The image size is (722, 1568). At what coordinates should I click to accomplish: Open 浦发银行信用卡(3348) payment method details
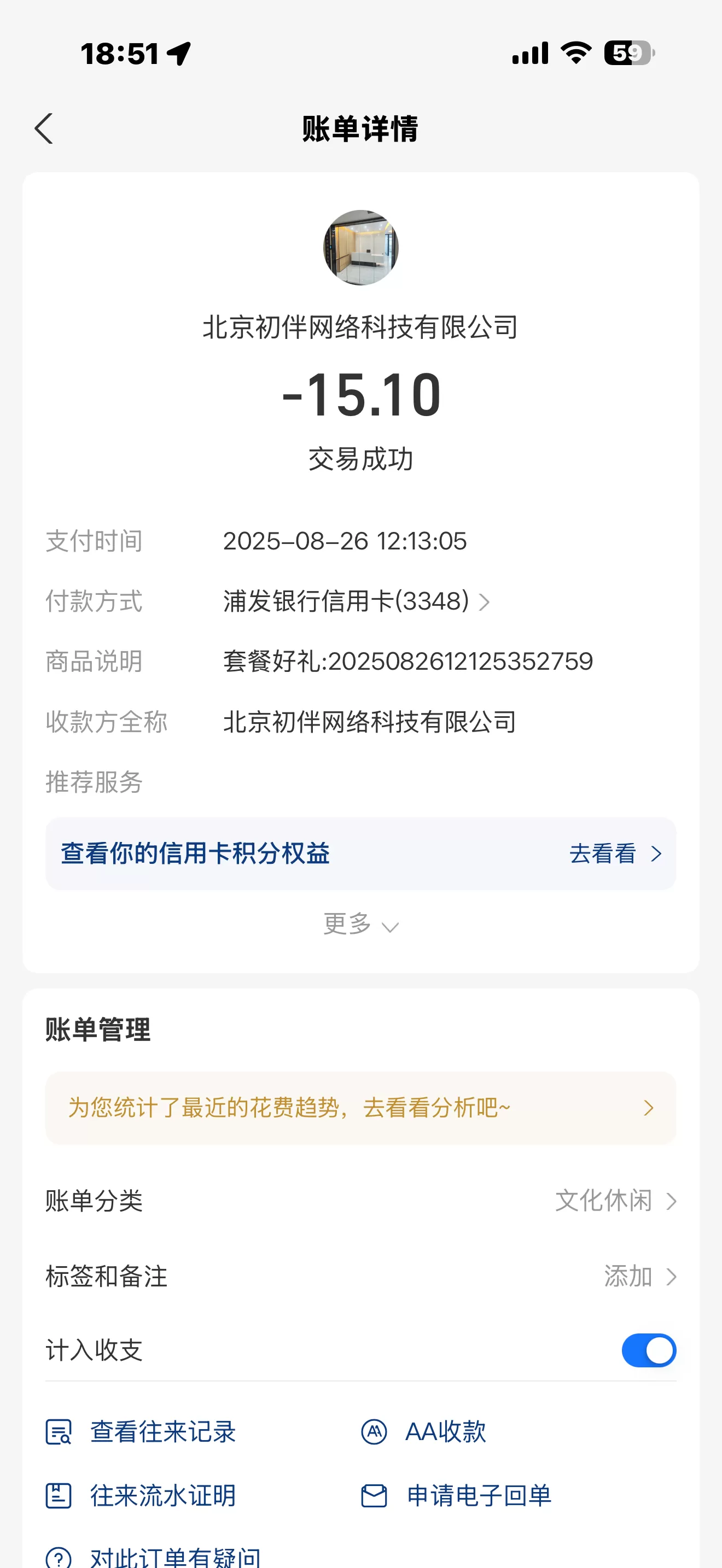(356, 601)
